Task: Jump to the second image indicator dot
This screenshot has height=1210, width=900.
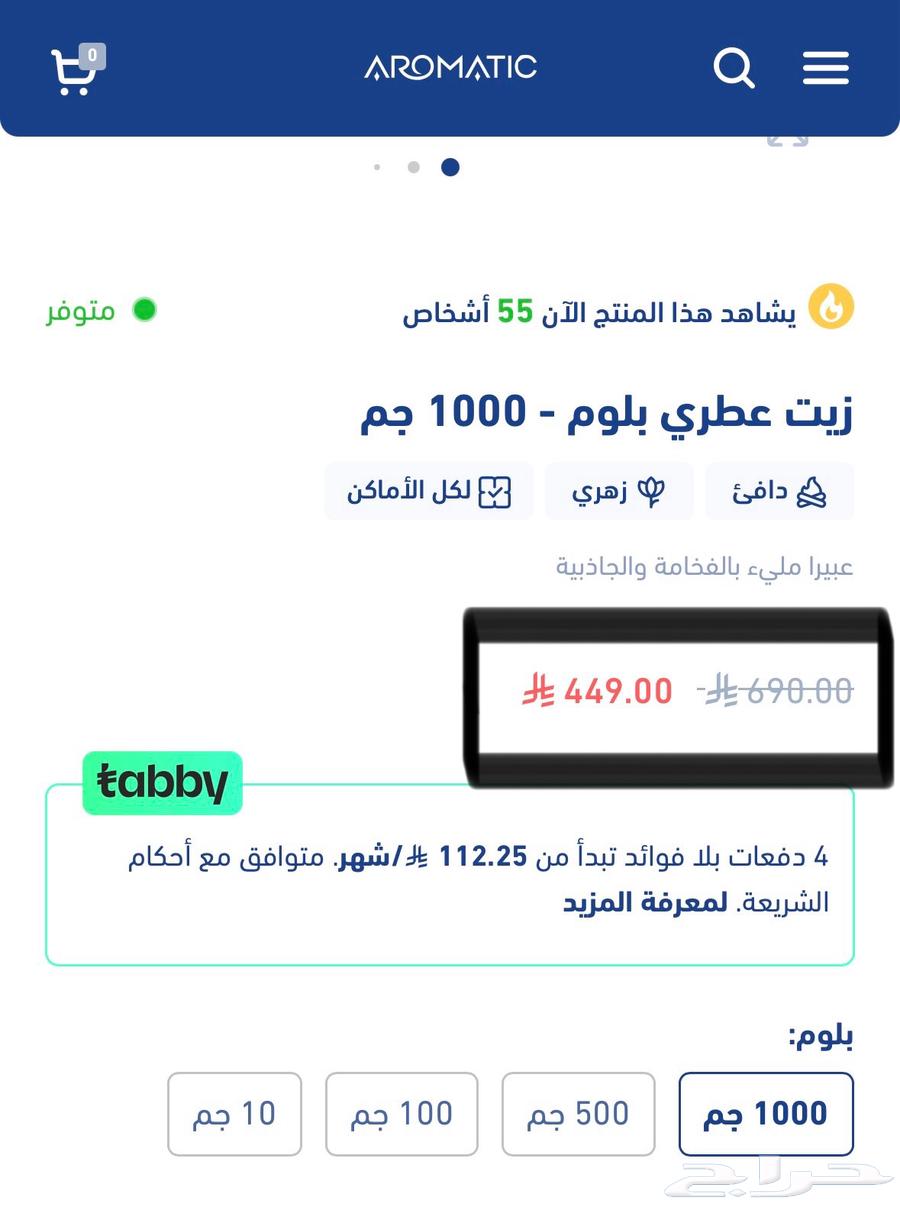Action: (x=413, y=167)
